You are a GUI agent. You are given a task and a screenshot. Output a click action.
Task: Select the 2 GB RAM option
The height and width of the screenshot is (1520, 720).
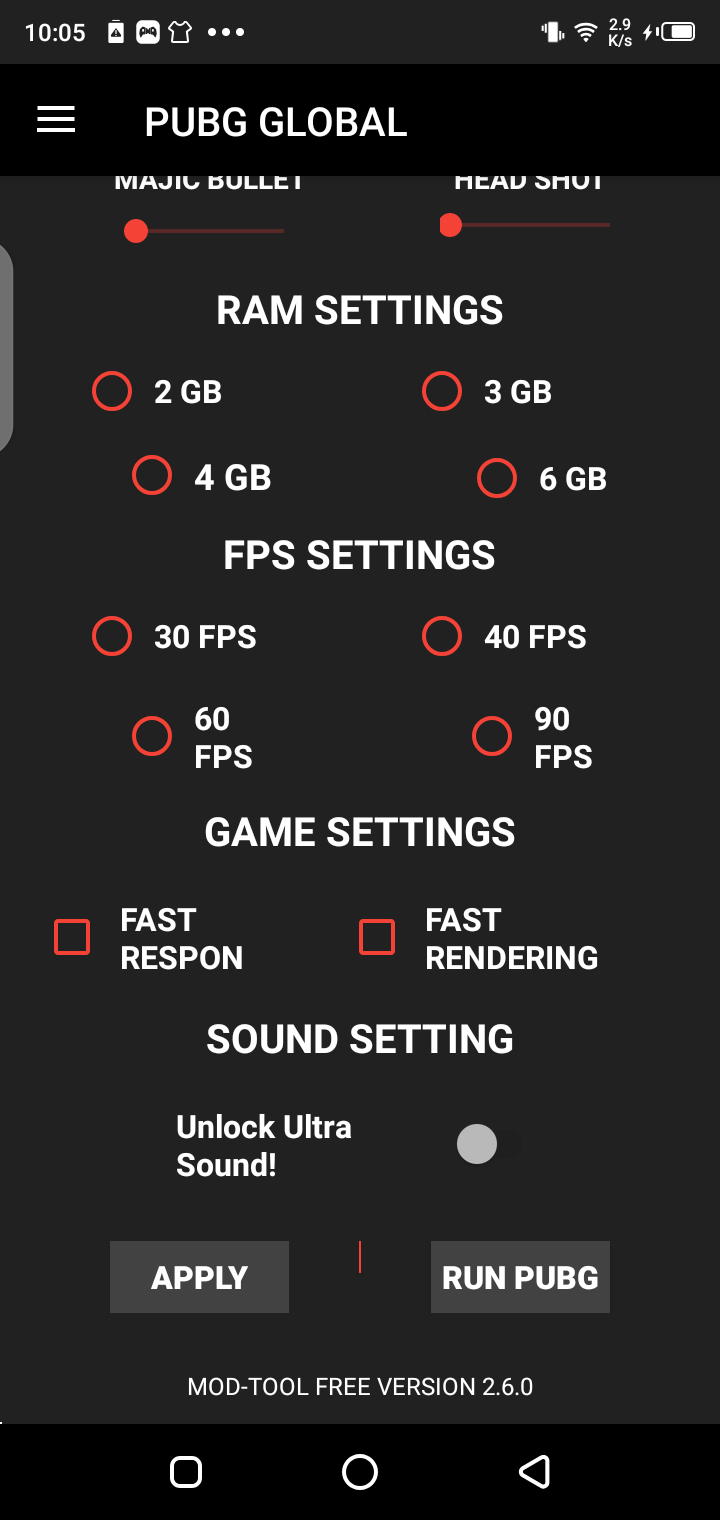tap(112, 391)
